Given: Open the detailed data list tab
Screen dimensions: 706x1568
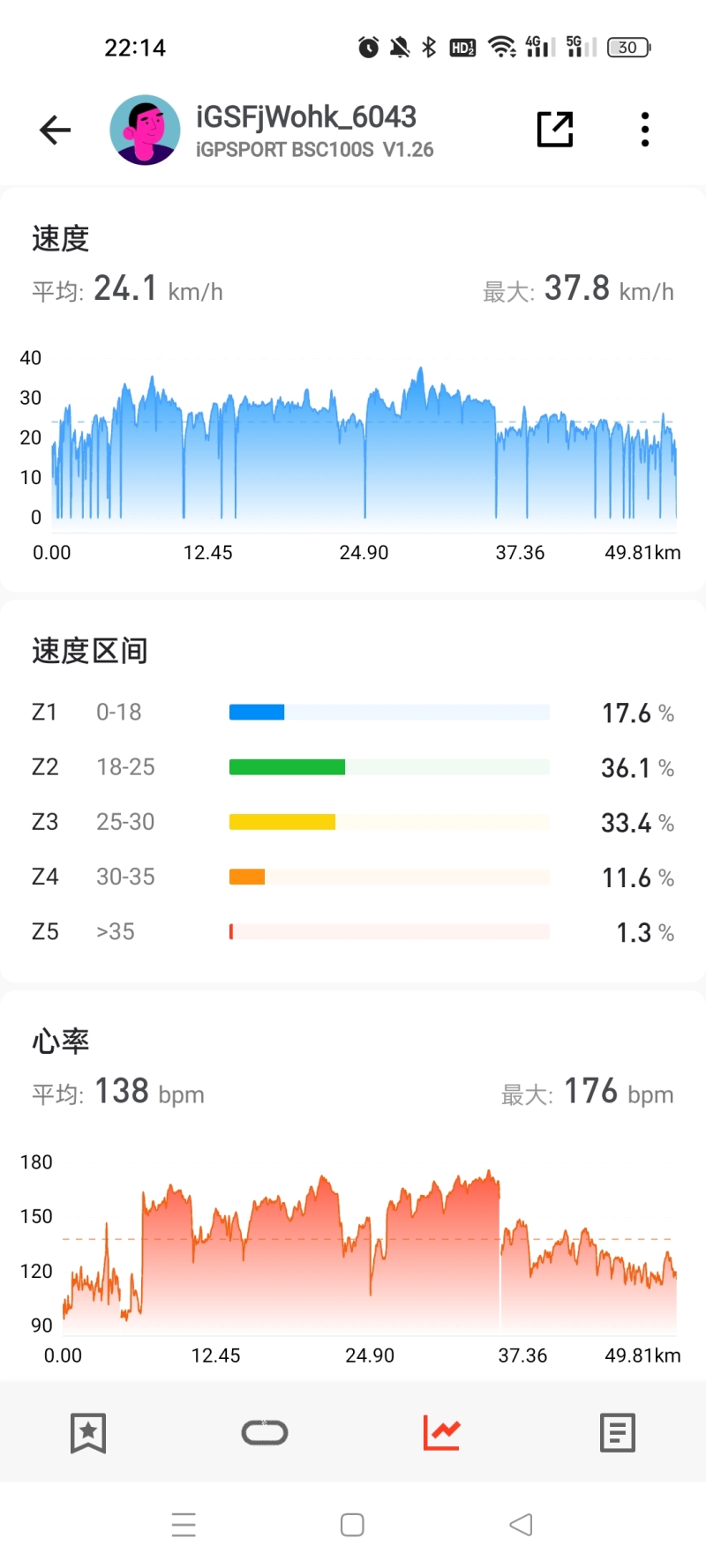Looking at the screenshot, I should click(x=617, y=1433).
